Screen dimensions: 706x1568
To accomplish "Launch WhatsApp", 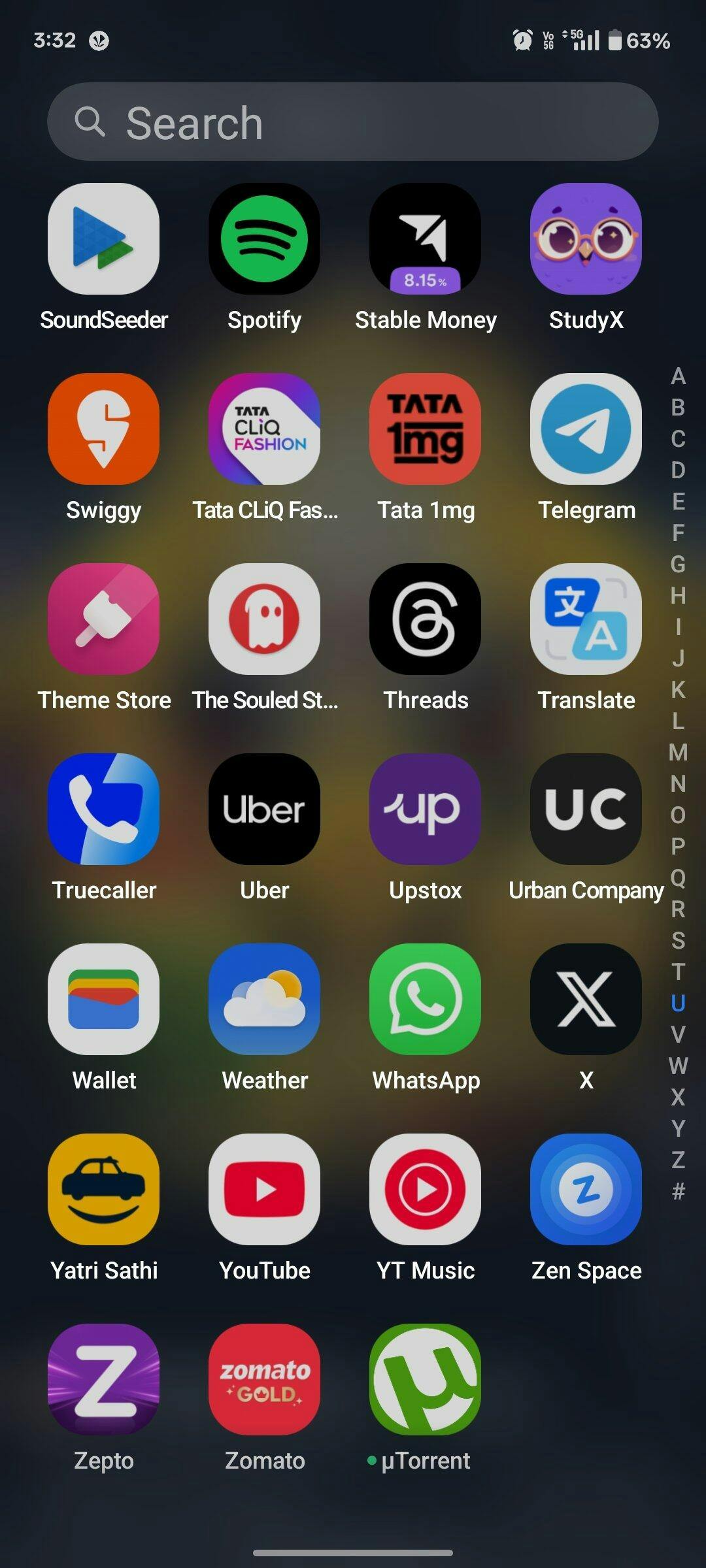I will 425,1000.
